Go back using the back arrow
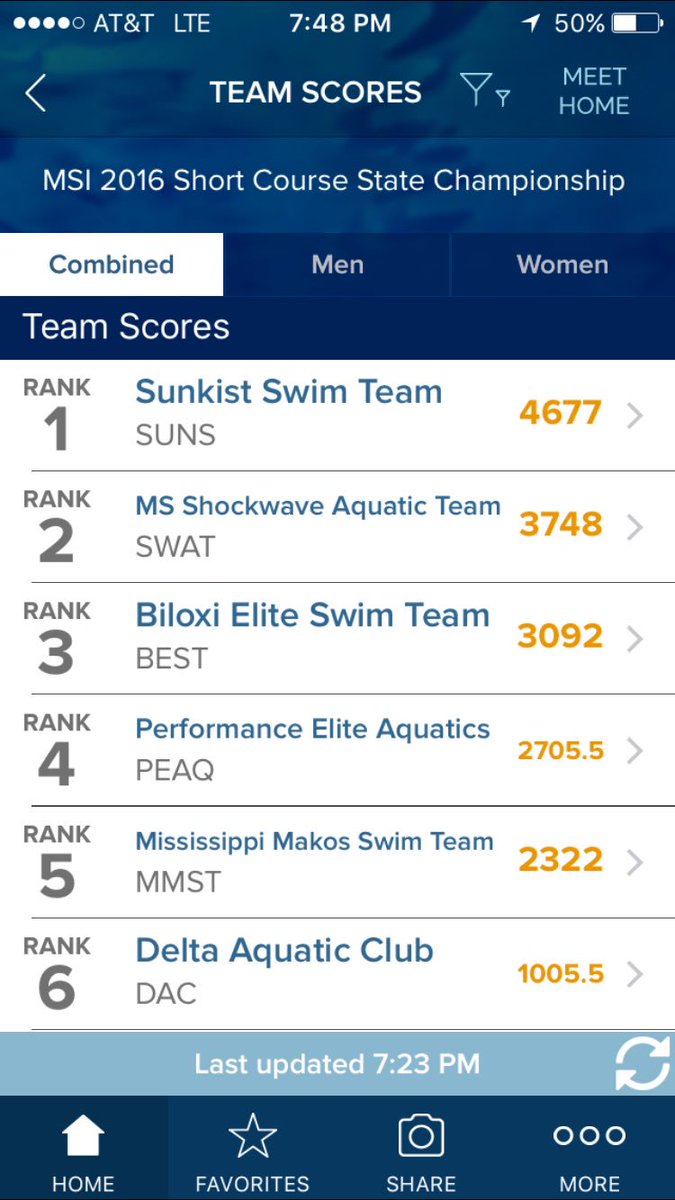Image resolution: width=675 pixels, height=1200 pixels. 36,92
